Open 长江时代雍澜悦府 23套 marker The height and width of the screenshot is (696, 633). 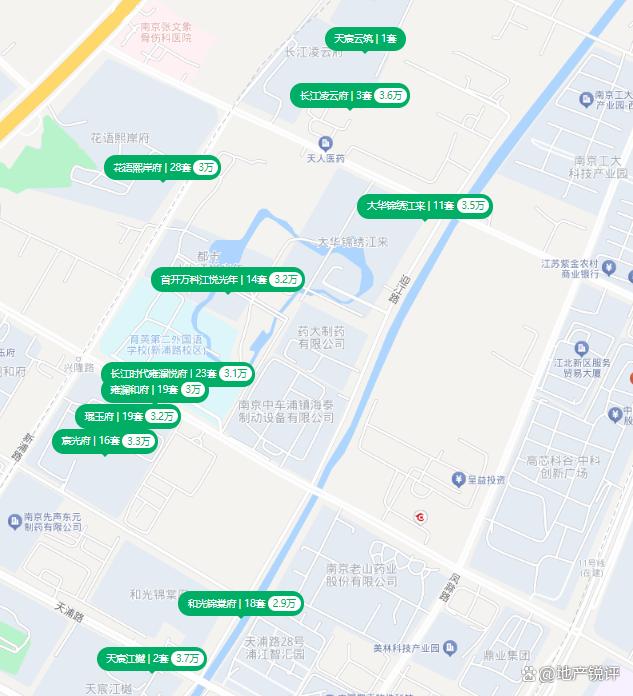(x=178, y=373)
